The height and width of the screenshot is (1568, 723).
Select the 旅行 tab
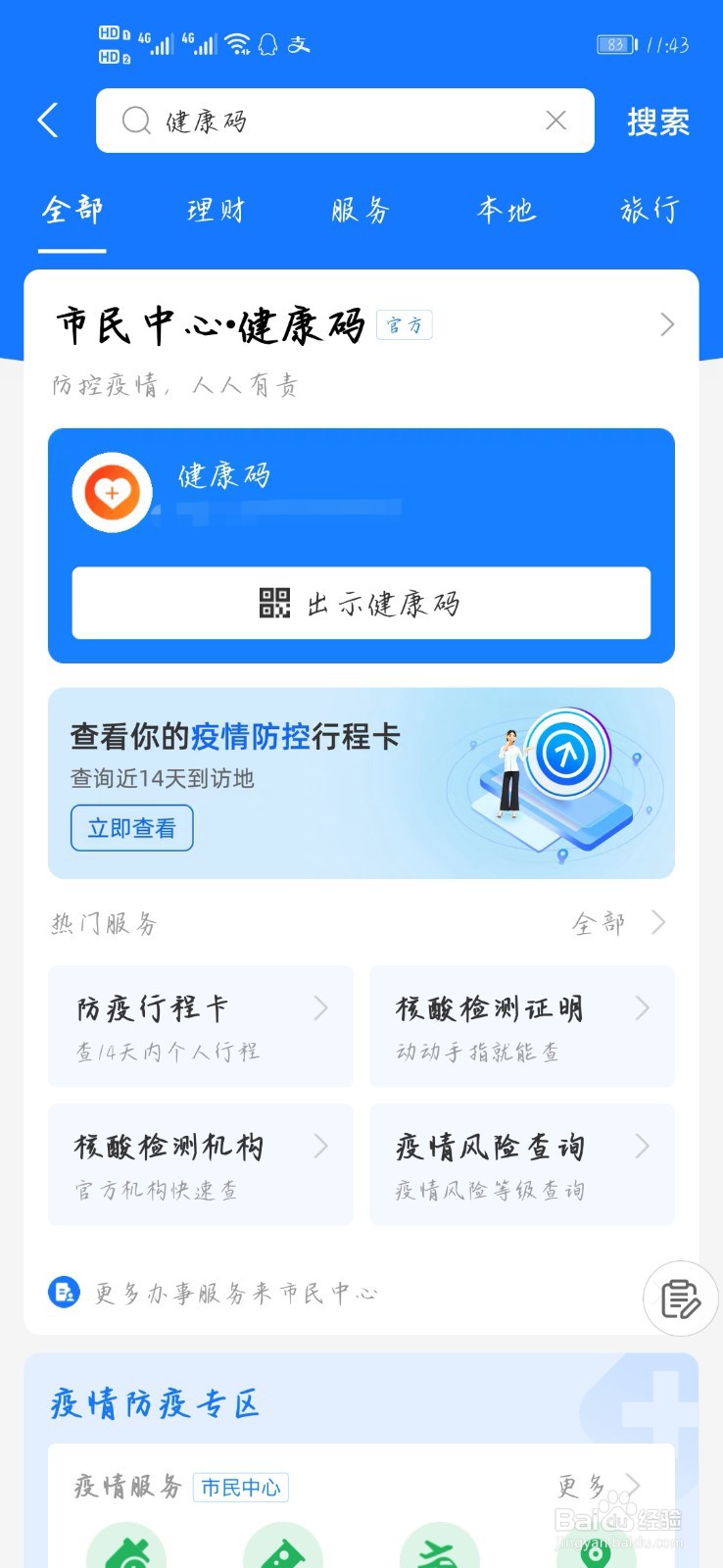[649, 210]
